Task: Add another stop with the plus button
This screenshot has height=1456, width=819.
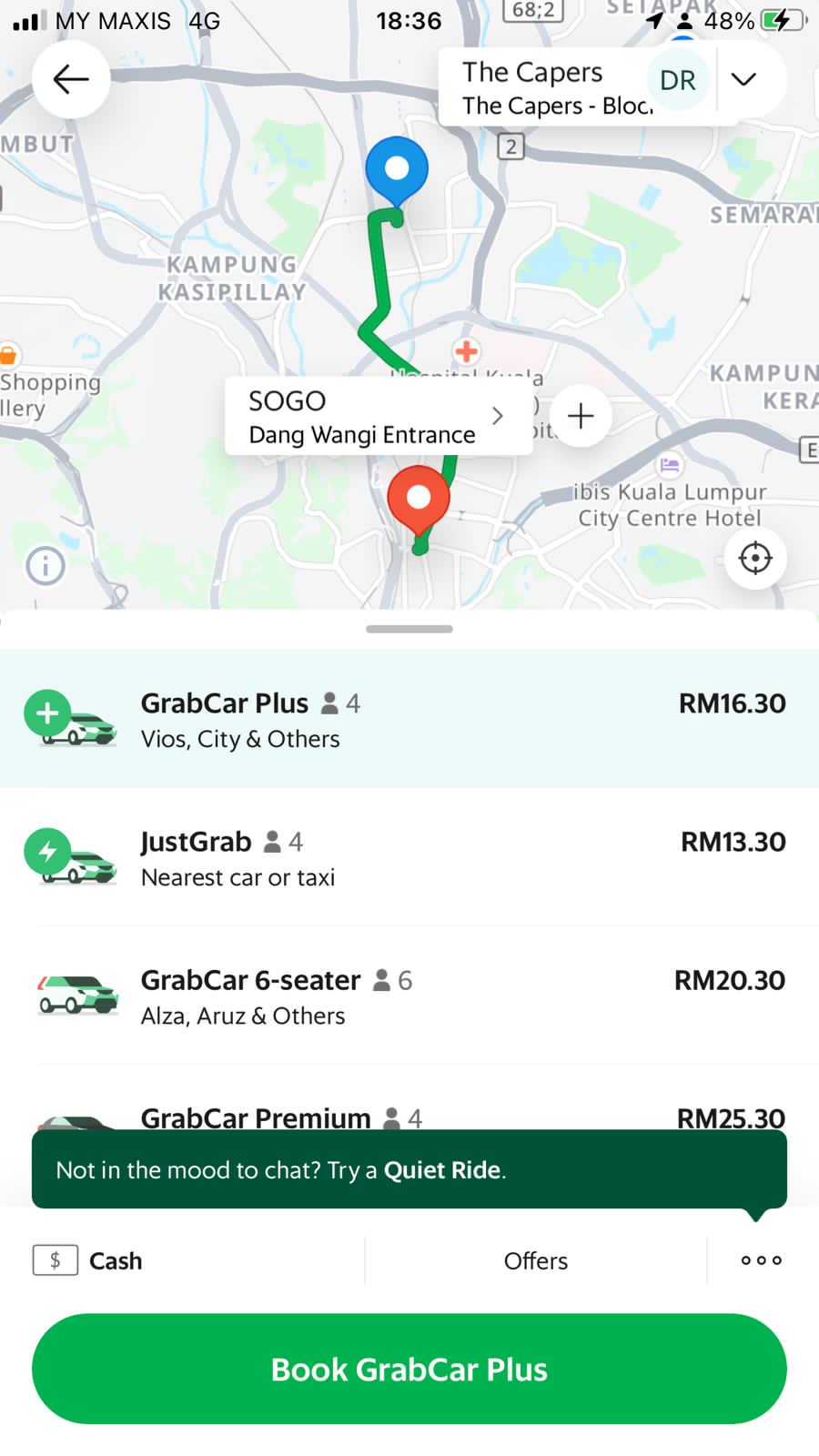Action: pyautogui.click(x=581, y=416)
